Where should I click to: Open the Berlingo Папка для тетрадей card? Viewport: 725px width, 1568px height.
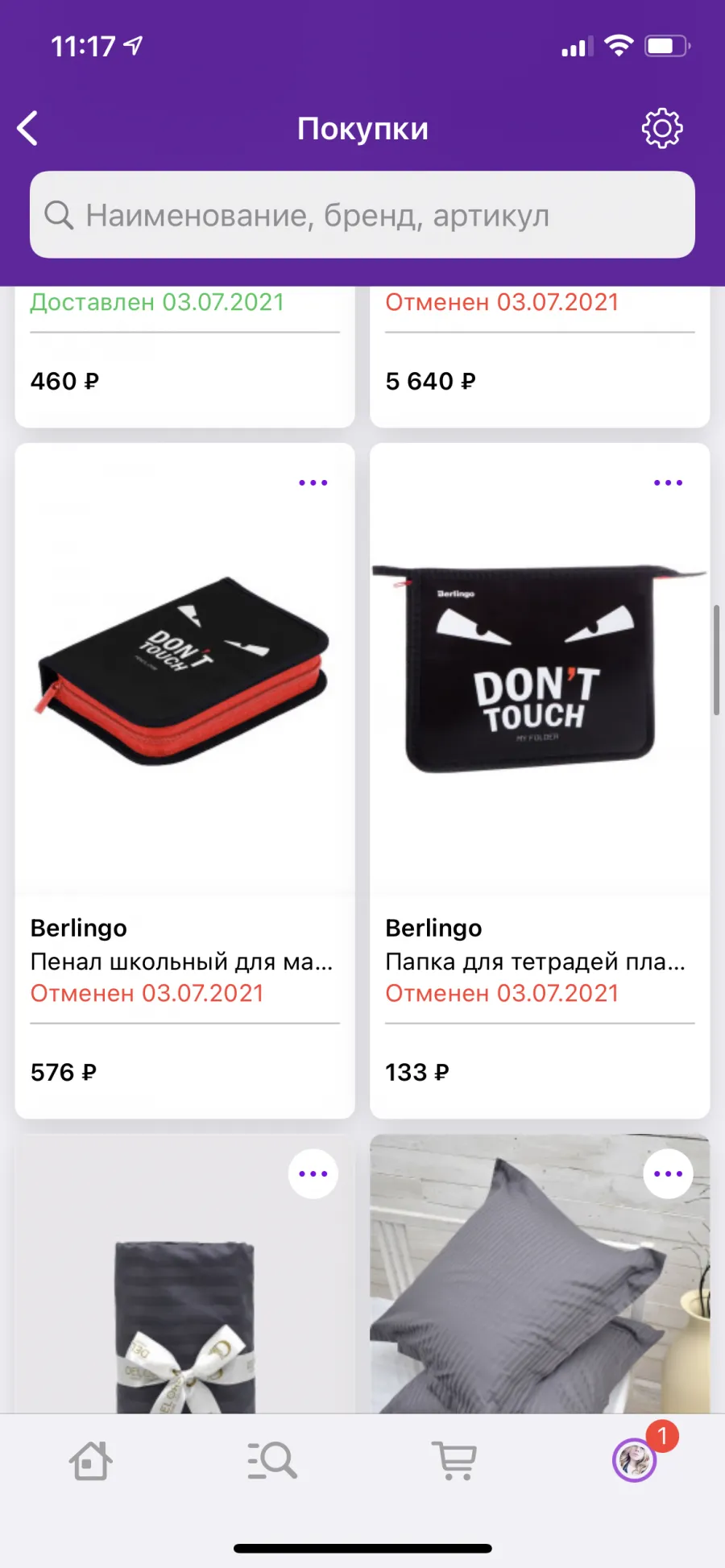click(540, 780)
